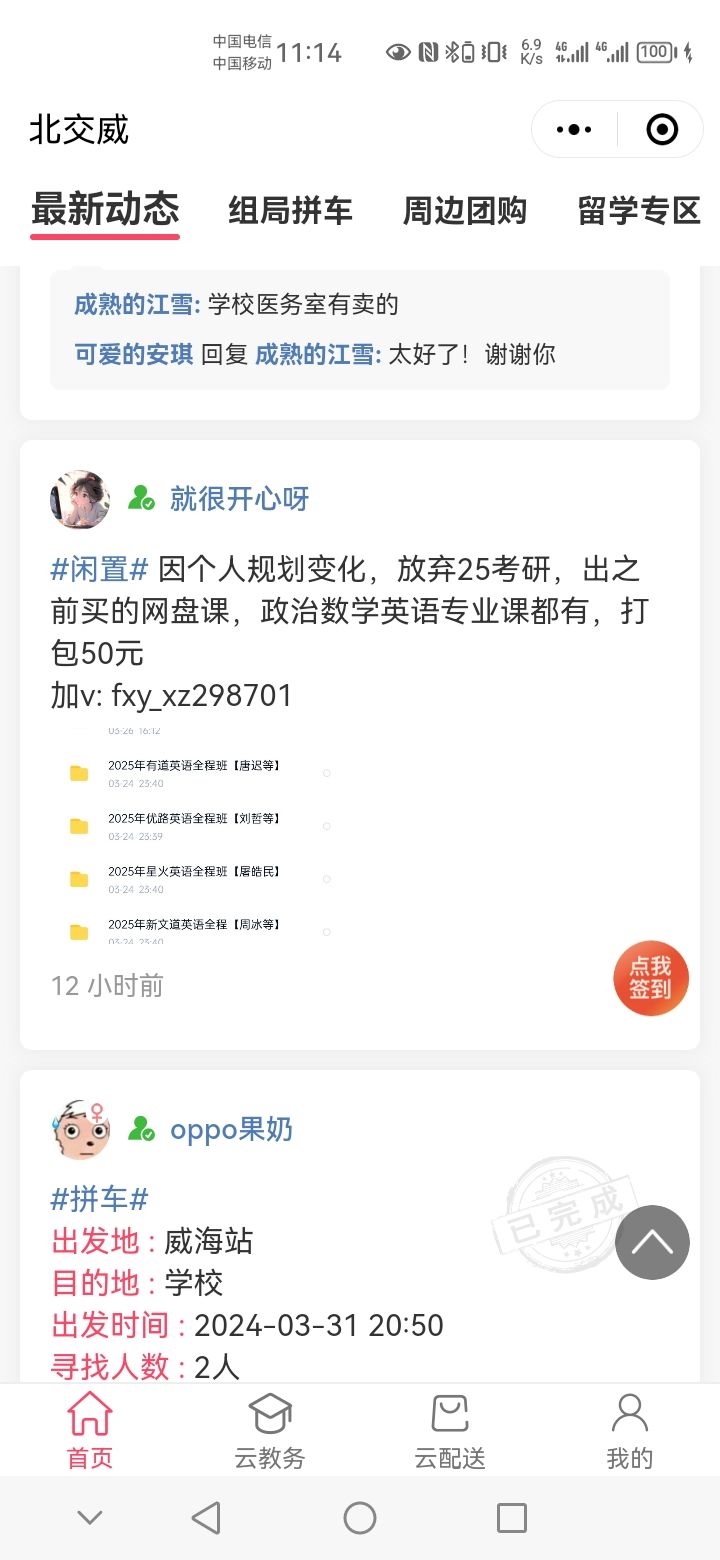This screenshot has width=720, height=1560.
Task: Tap the #闲置# hashtag
Action: pyautogui.click(x=99, y=570)
